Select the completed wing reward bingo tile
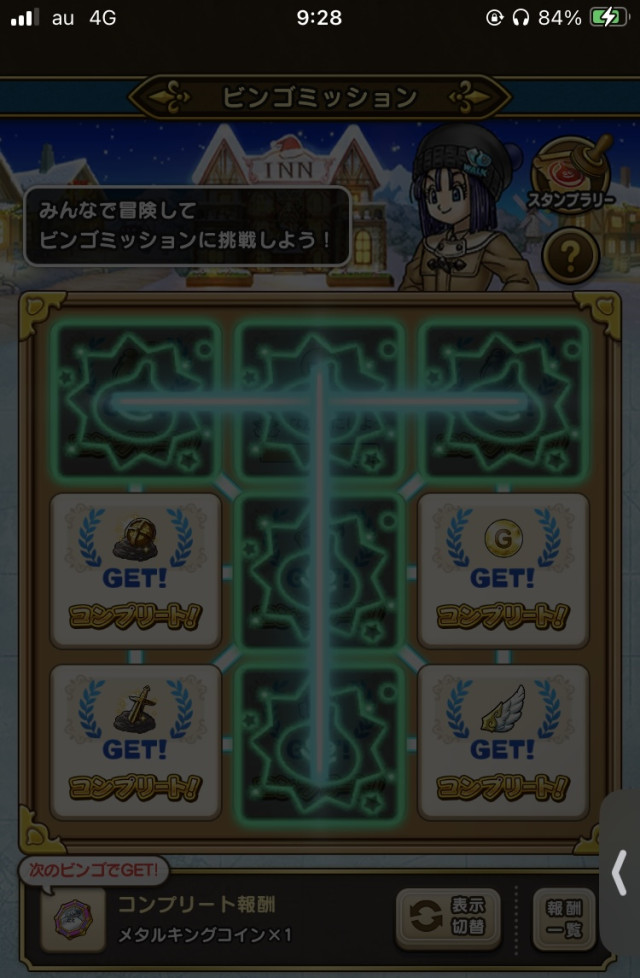 click(x=503, y=741)
